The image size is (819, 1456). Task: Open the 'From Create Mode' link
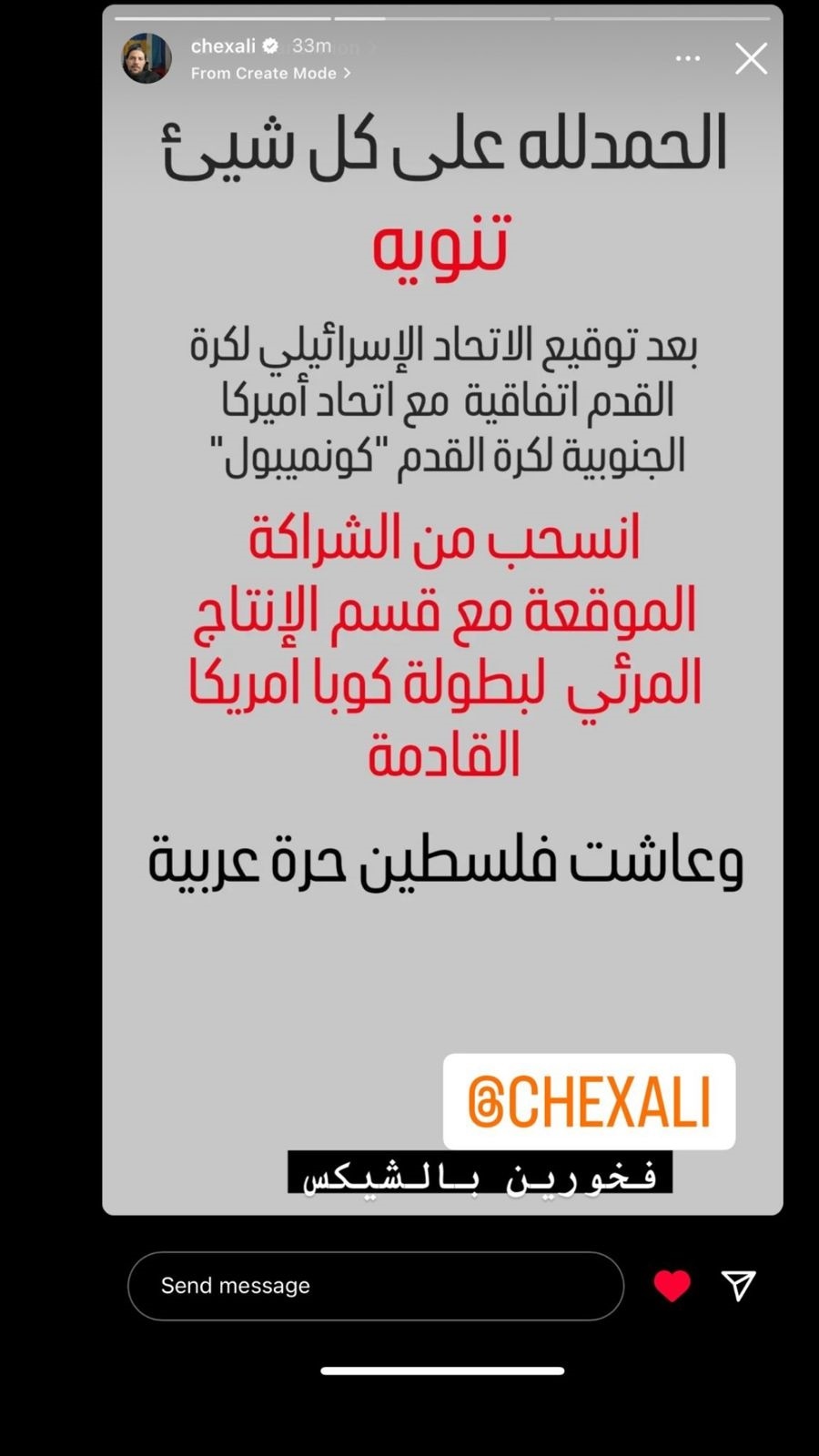click(270, 74)
